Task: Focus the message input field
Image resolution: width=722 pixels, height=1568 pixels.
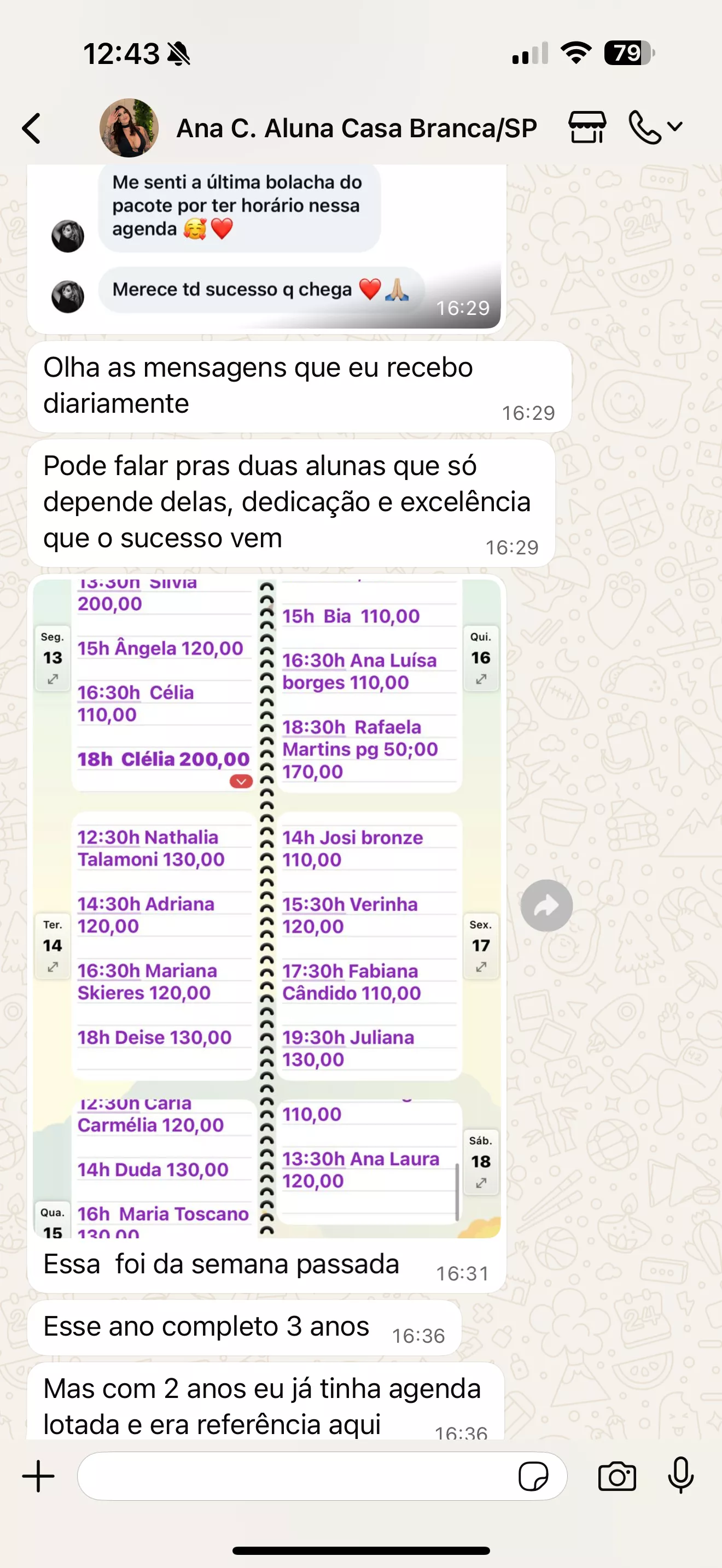Action: pos(292,1476)
